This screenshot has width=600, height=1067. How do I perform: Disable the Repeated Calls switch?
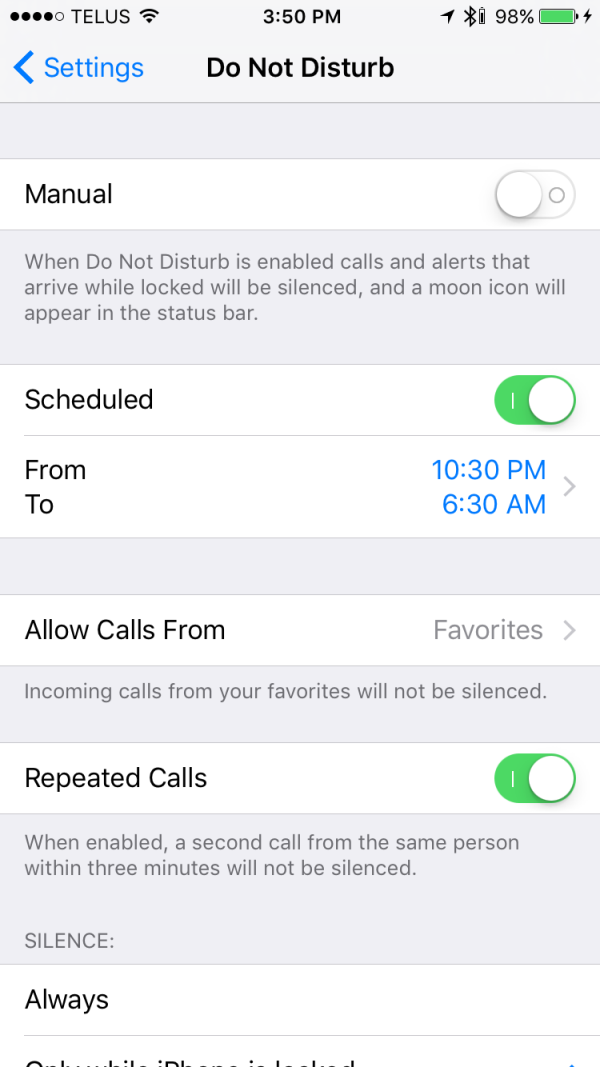[535, 779]
